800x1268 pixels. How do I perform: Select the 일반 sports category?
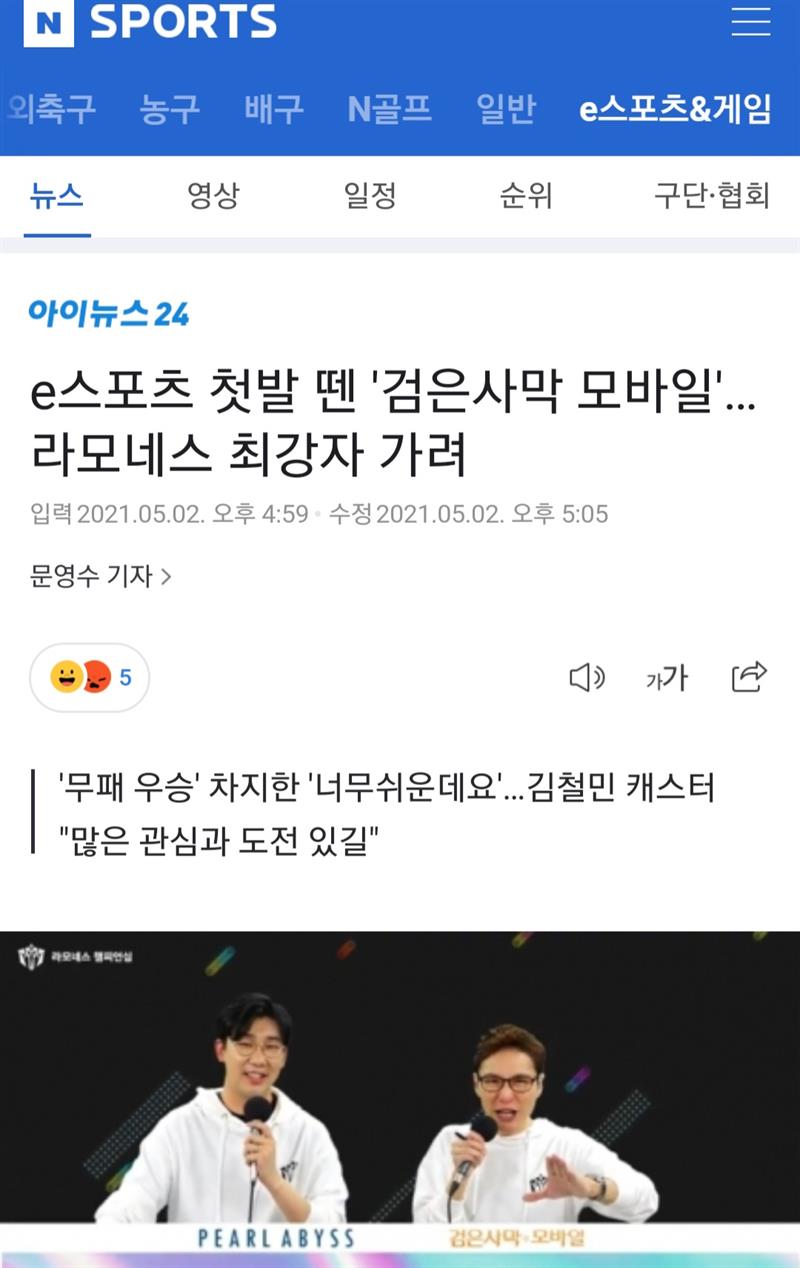(506, 108)
